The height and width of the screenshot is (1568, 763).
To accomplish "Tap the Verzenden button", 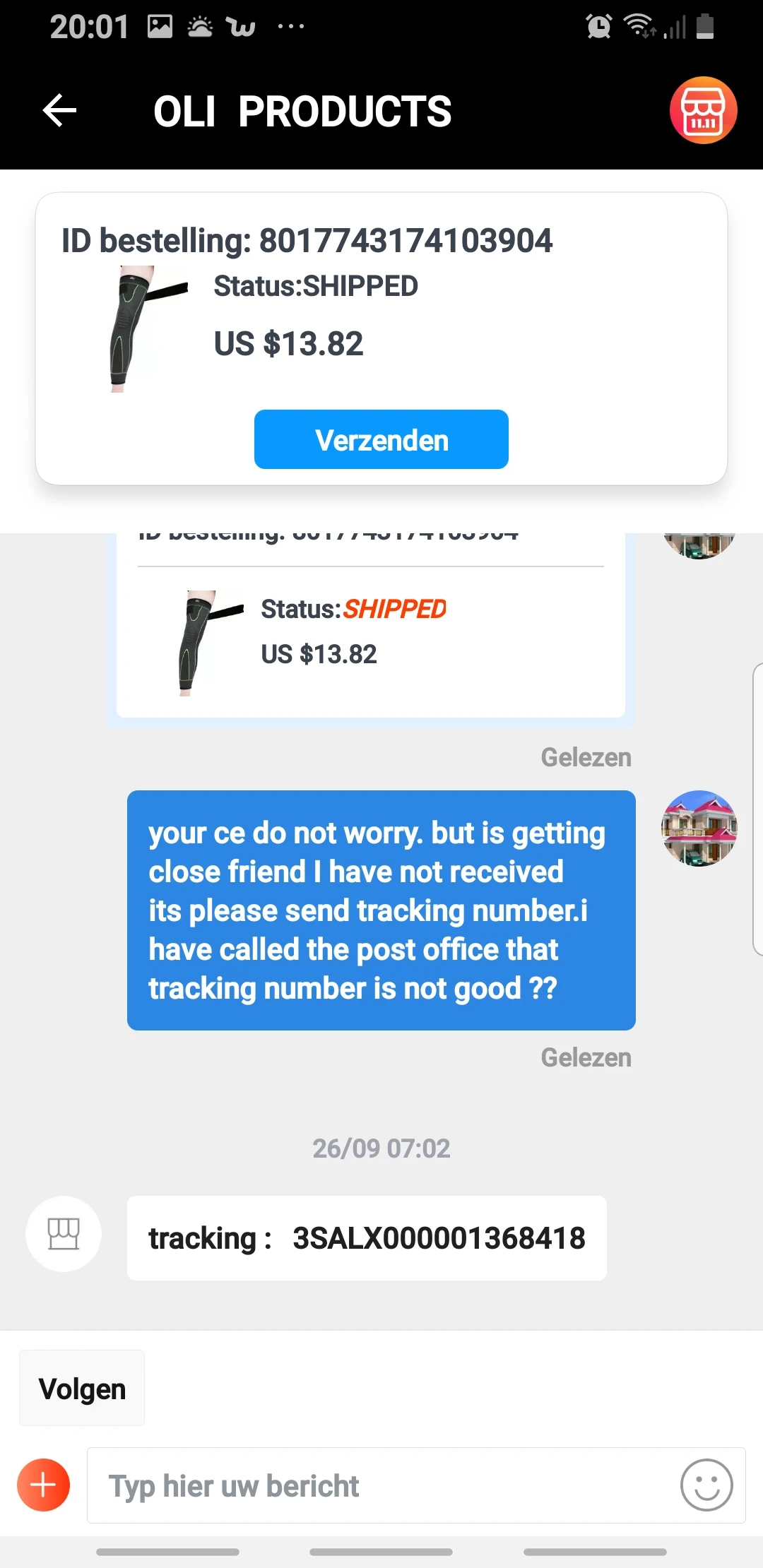I will (381, 439).
